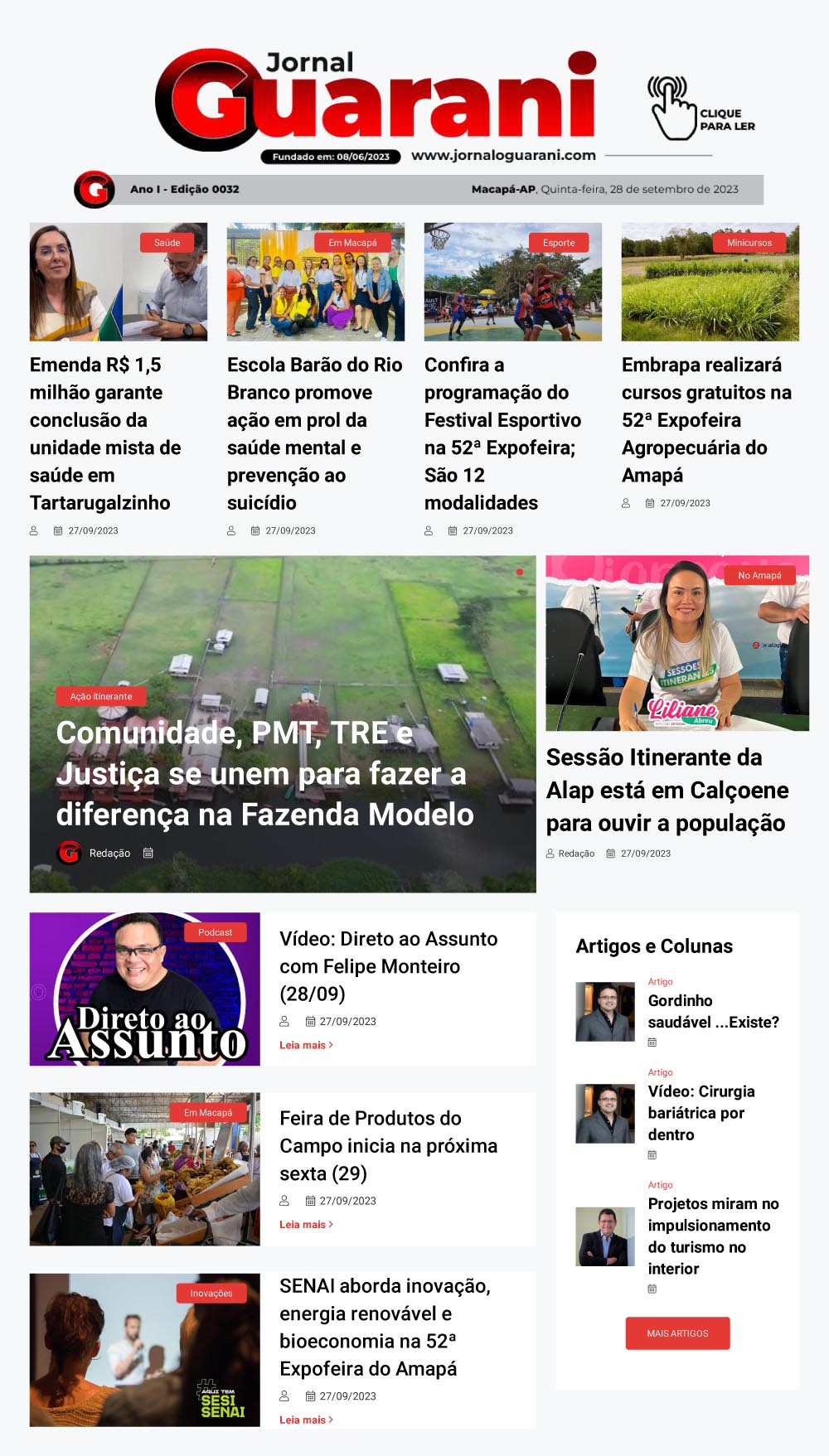Click the G Redação avatar on the Fazenda Modelo story
Screen dimensions: 829x1456
69,852
